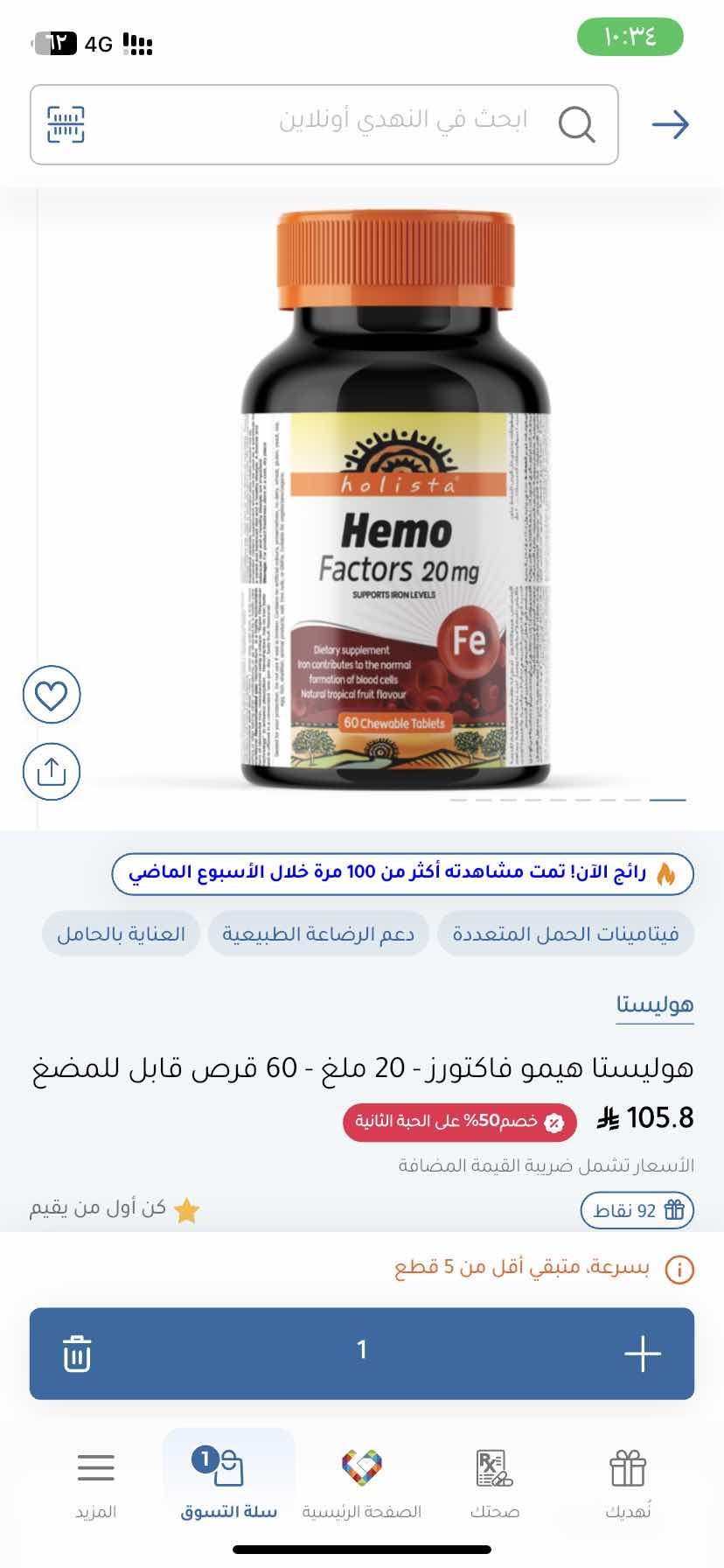The image size is (724, 1568).
Task: Select the فيتامينات الحمل المتعددة chip
Action: (x=565, y=934)
